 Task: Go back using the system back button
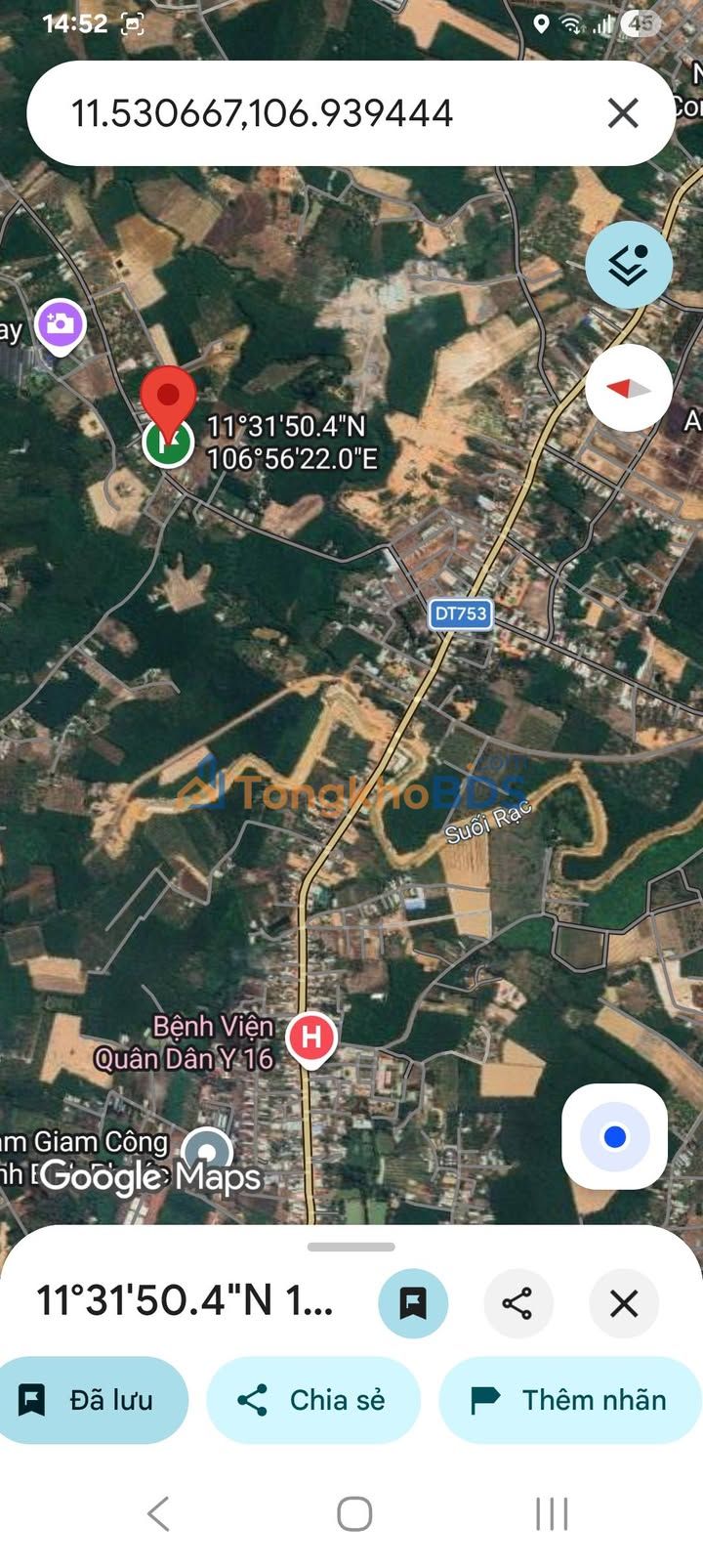[158, 1514]
